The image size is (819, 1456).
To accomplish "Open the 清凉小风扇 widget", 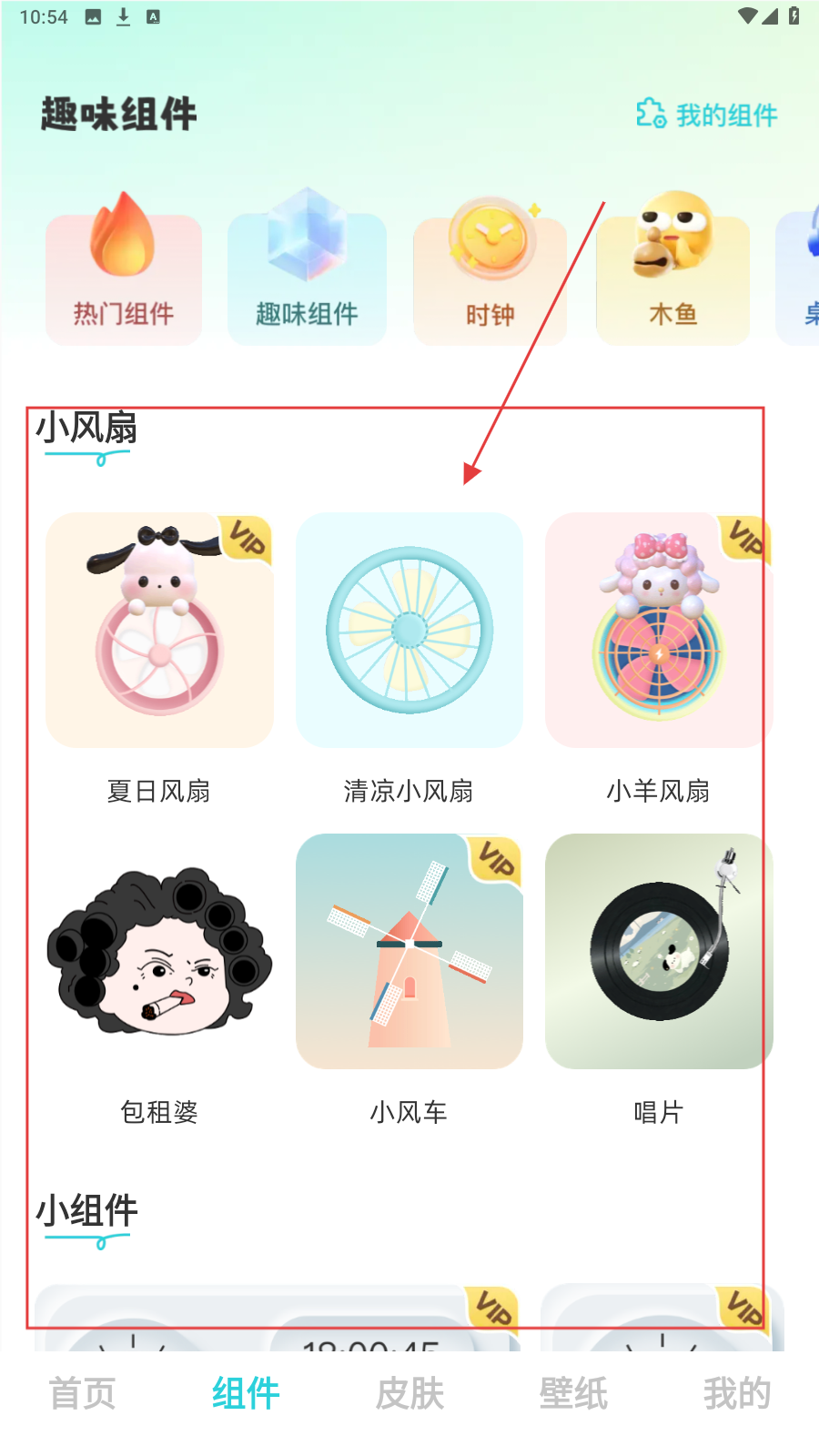I will tap(409, 630).
